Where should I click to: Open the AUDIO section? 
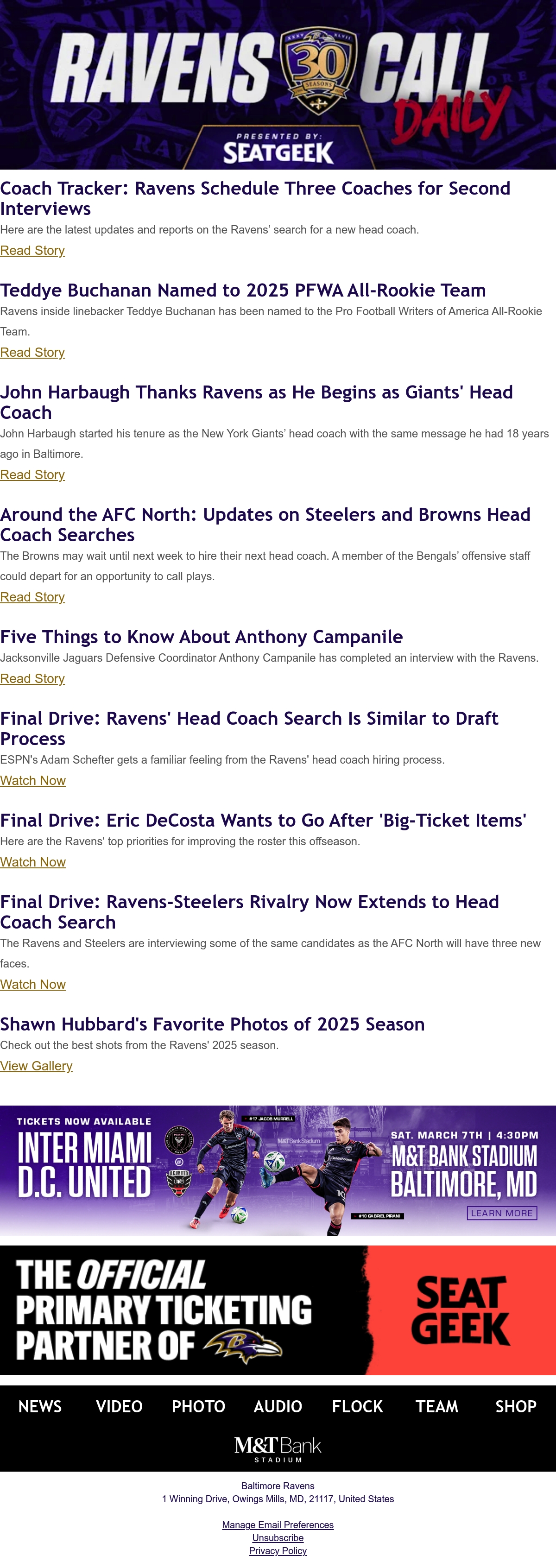tap(278, 1406)
